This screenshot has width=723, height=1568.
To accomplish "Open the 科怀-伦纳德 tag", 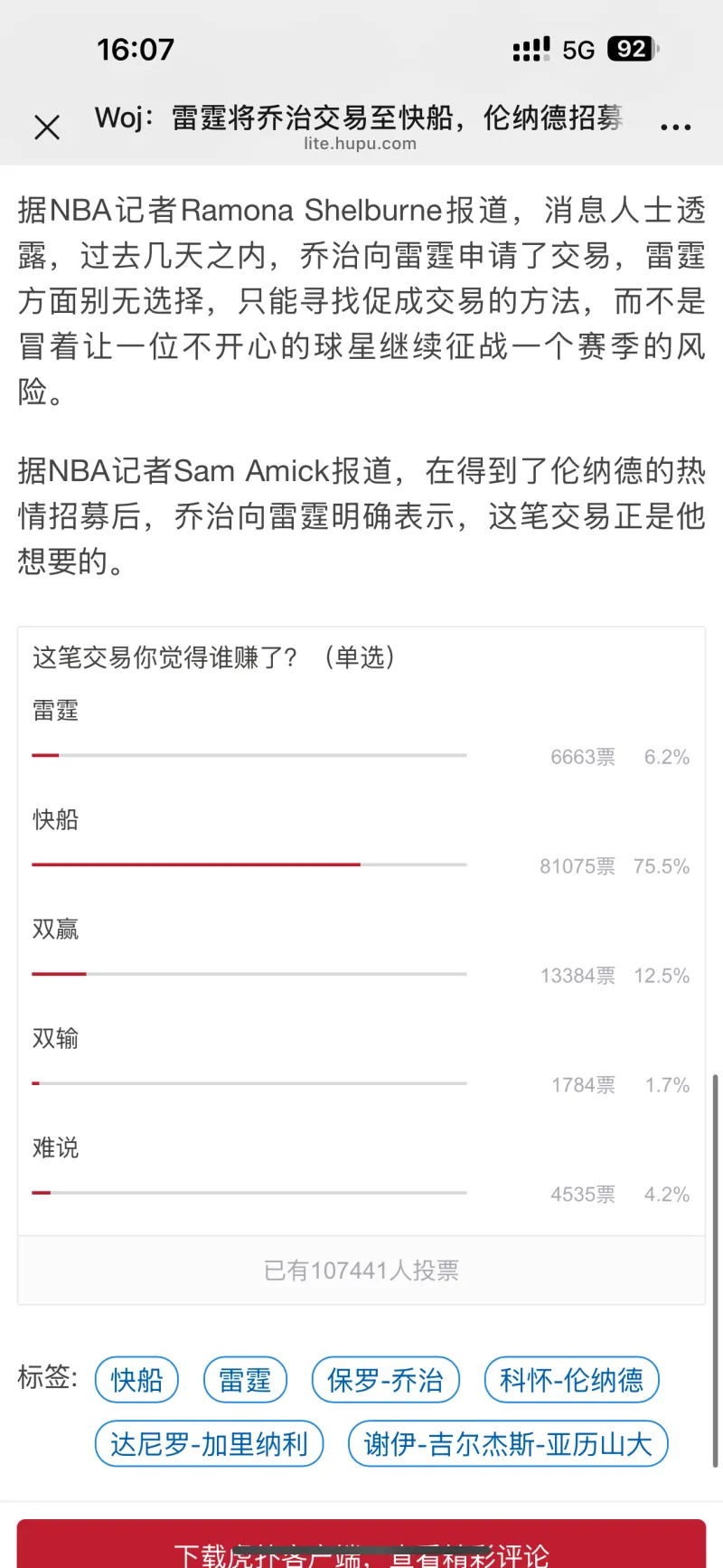I will click(x=571, y=1380).
